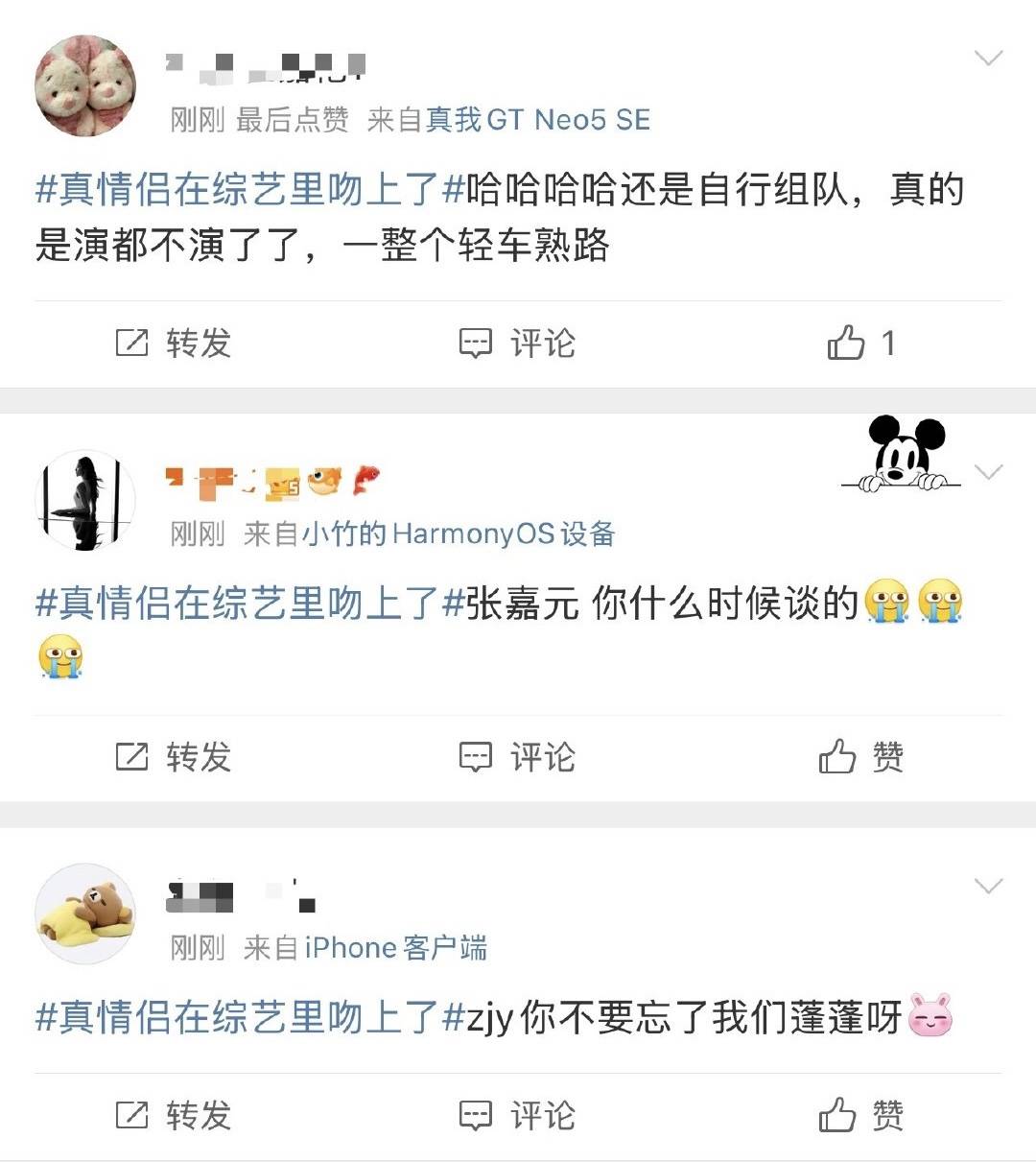Comment on the 蓬蓬 post
The height and width of the screenshot is (1162, 1036).
pos(517,1115)
